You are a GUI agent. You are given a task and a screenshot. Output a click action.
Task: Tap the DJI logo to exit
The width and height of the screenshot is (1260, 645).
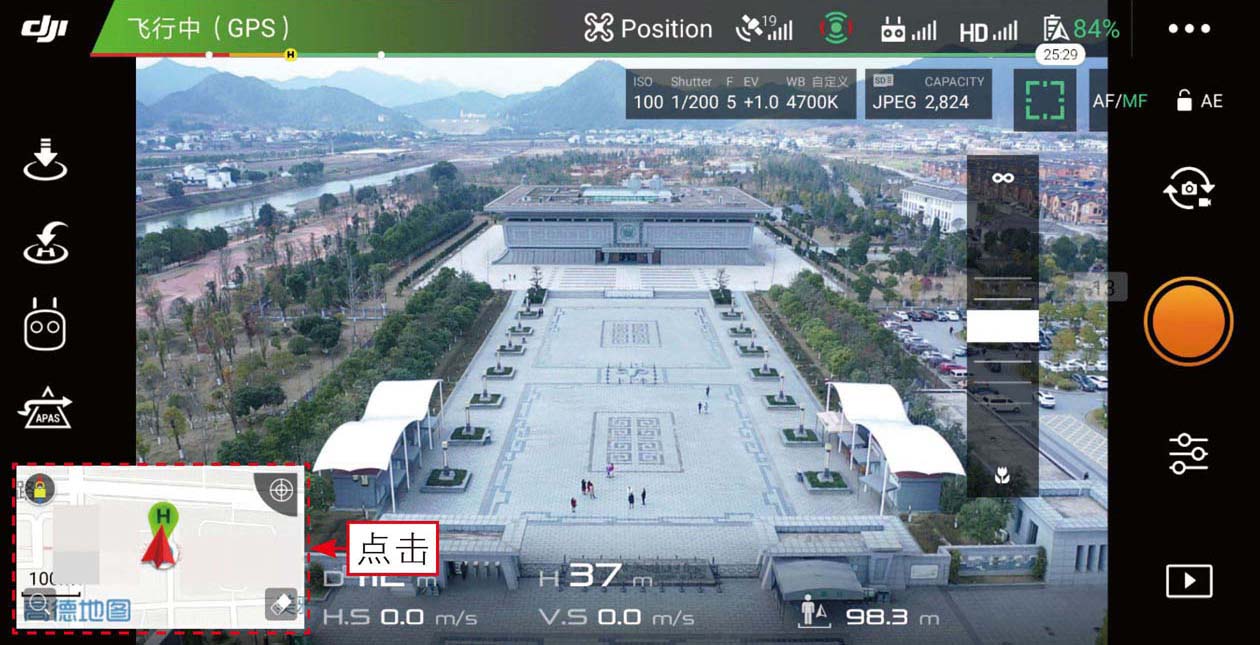pyautogui.click(x=44, y=29)
